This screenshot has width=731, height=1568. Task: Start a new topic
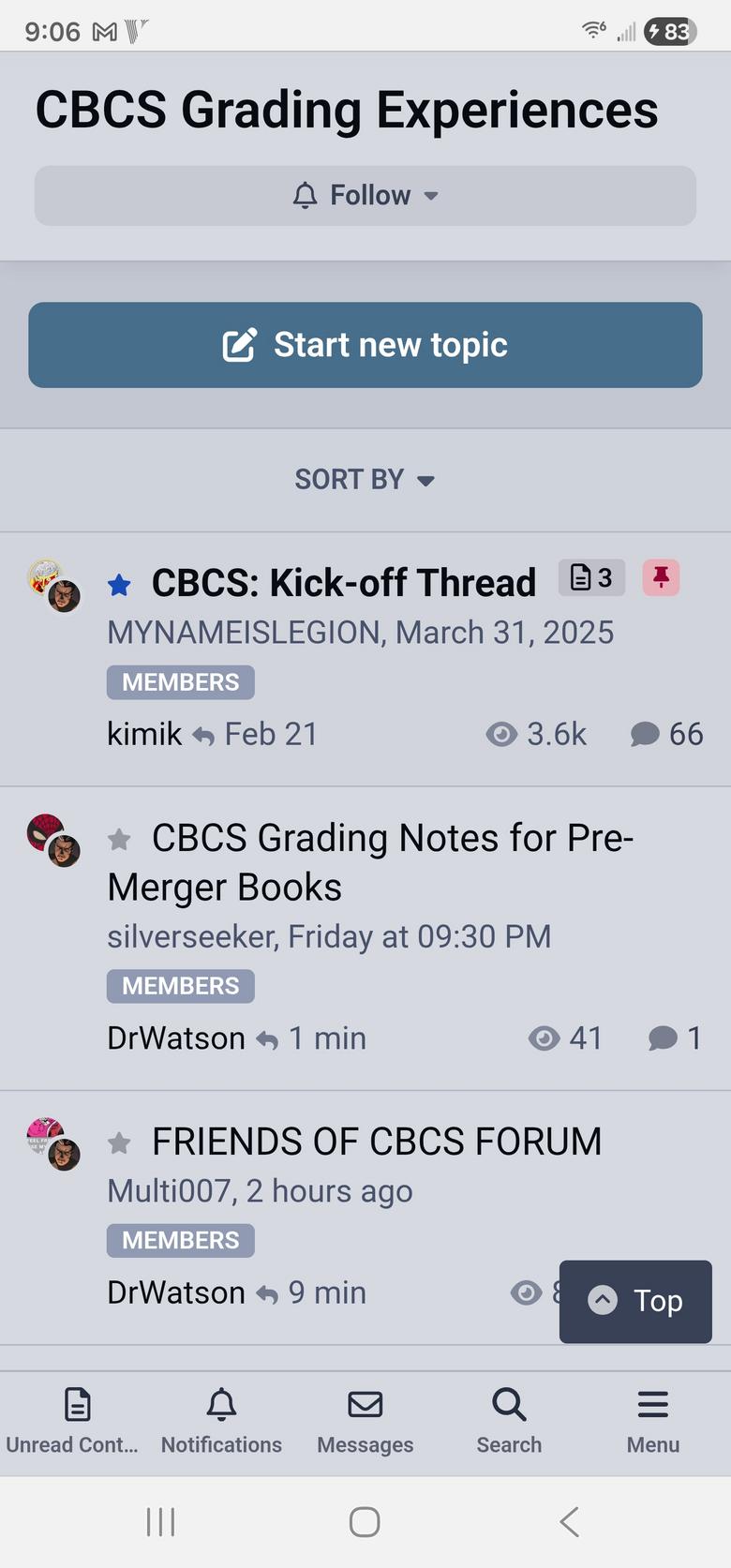coord(365,345)
